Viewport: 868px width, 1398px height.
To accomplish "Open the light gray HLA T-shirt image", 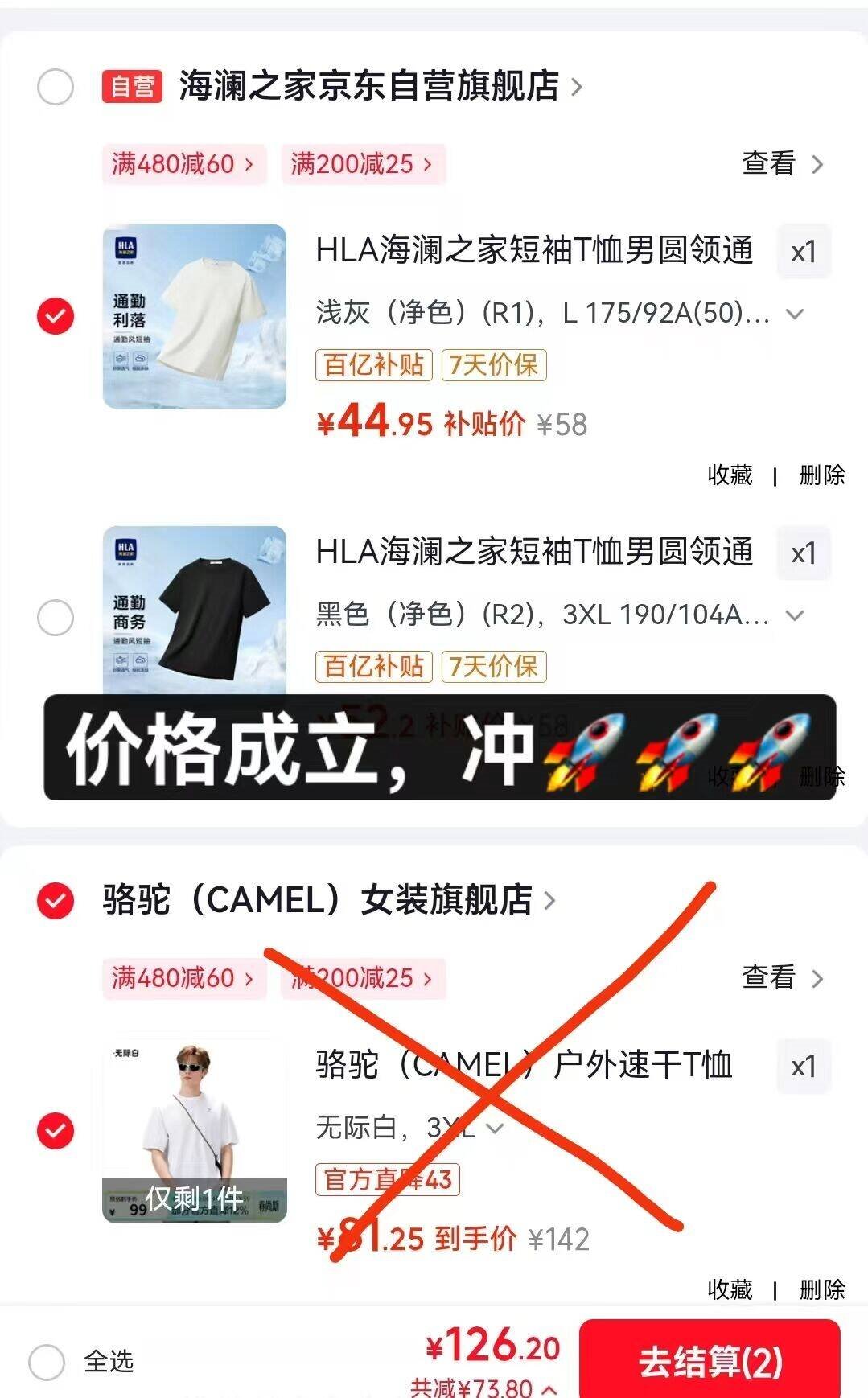I will (195, 316).
